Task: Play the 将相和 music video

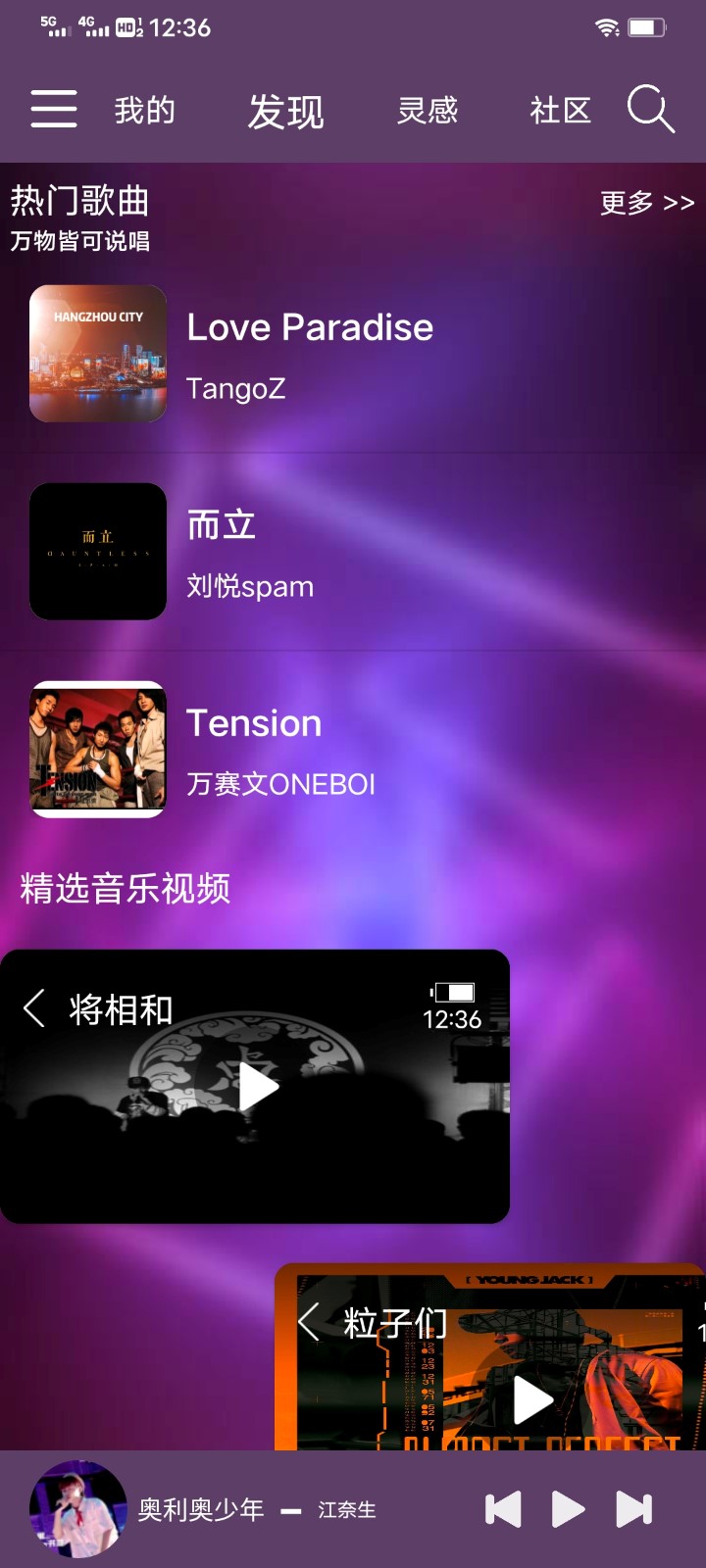Action: 259,1087
